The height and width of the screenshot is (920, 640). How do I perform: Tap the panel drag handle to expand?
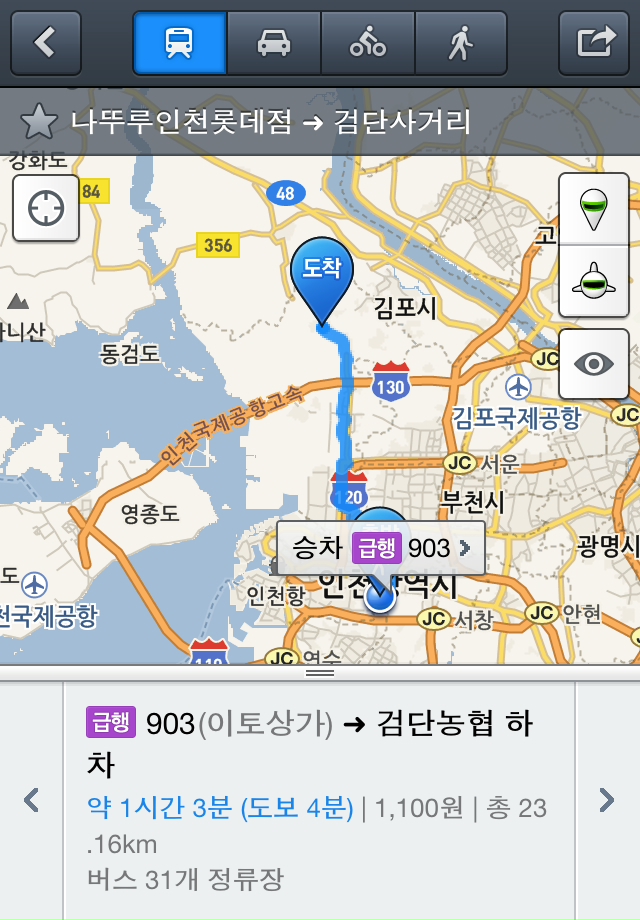coord(320,671)
